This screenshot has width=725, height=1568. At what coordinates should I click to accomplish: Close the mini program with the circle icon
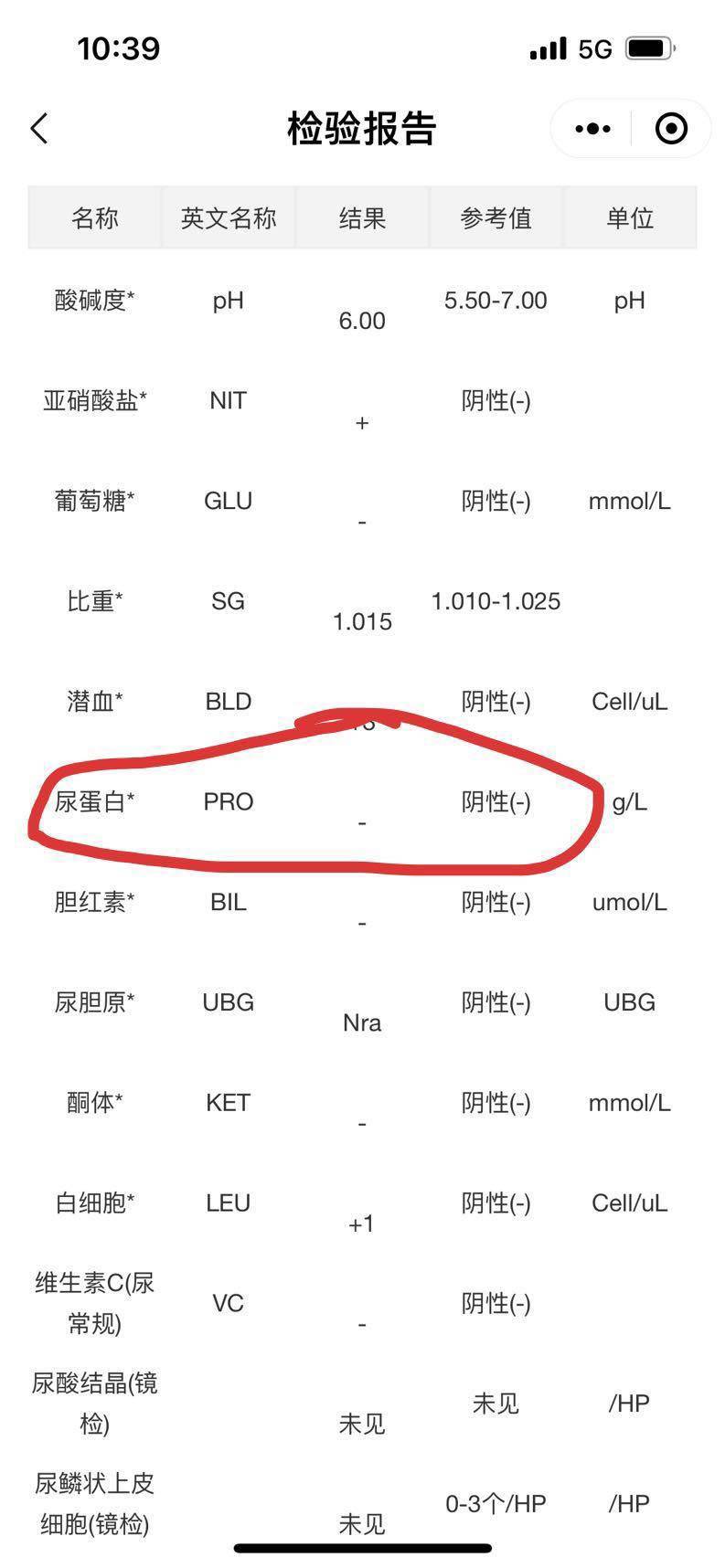click(671, 129)
